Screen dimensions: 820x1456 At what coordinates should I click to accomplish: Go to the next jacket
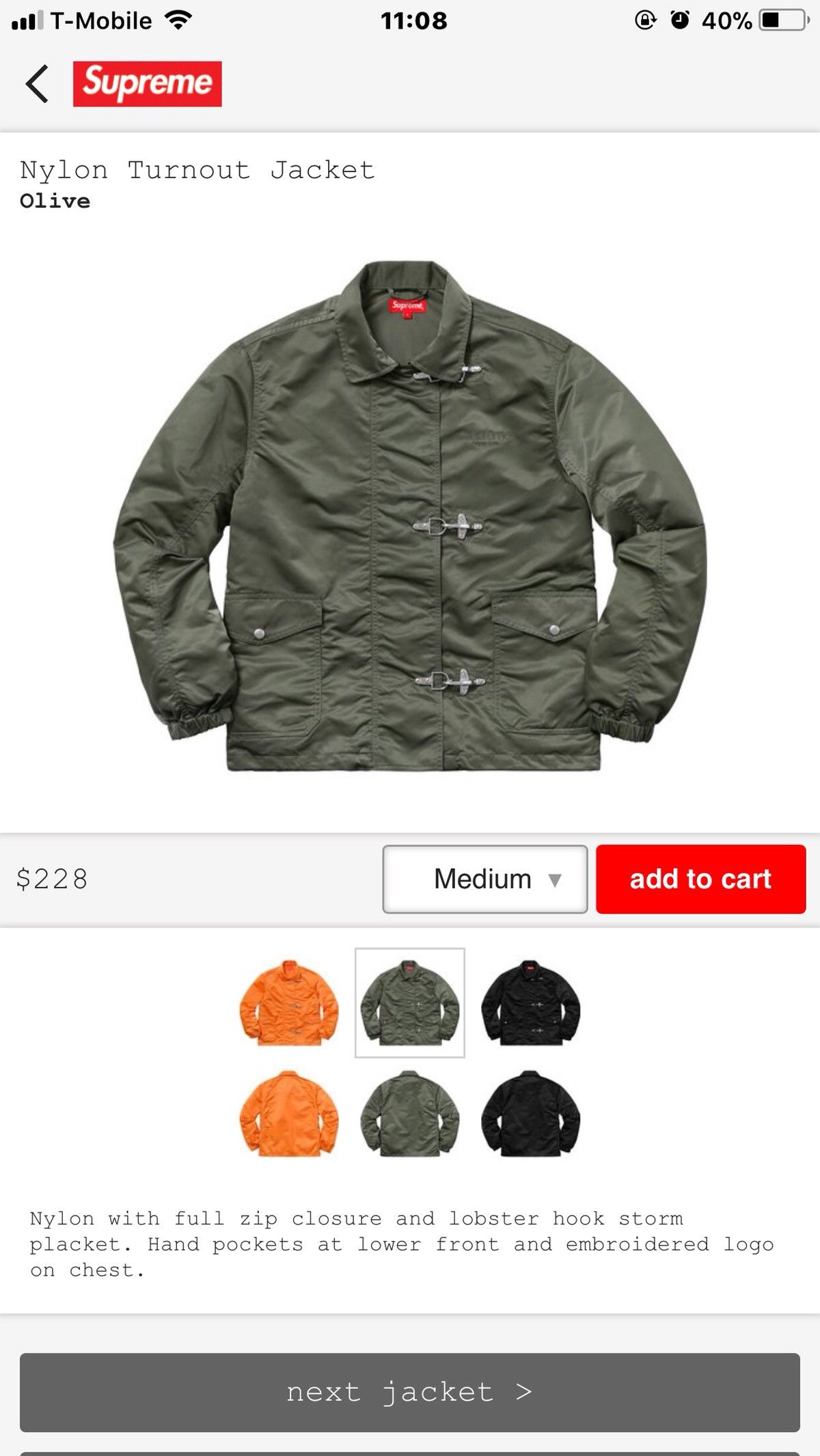[410, 1392]
